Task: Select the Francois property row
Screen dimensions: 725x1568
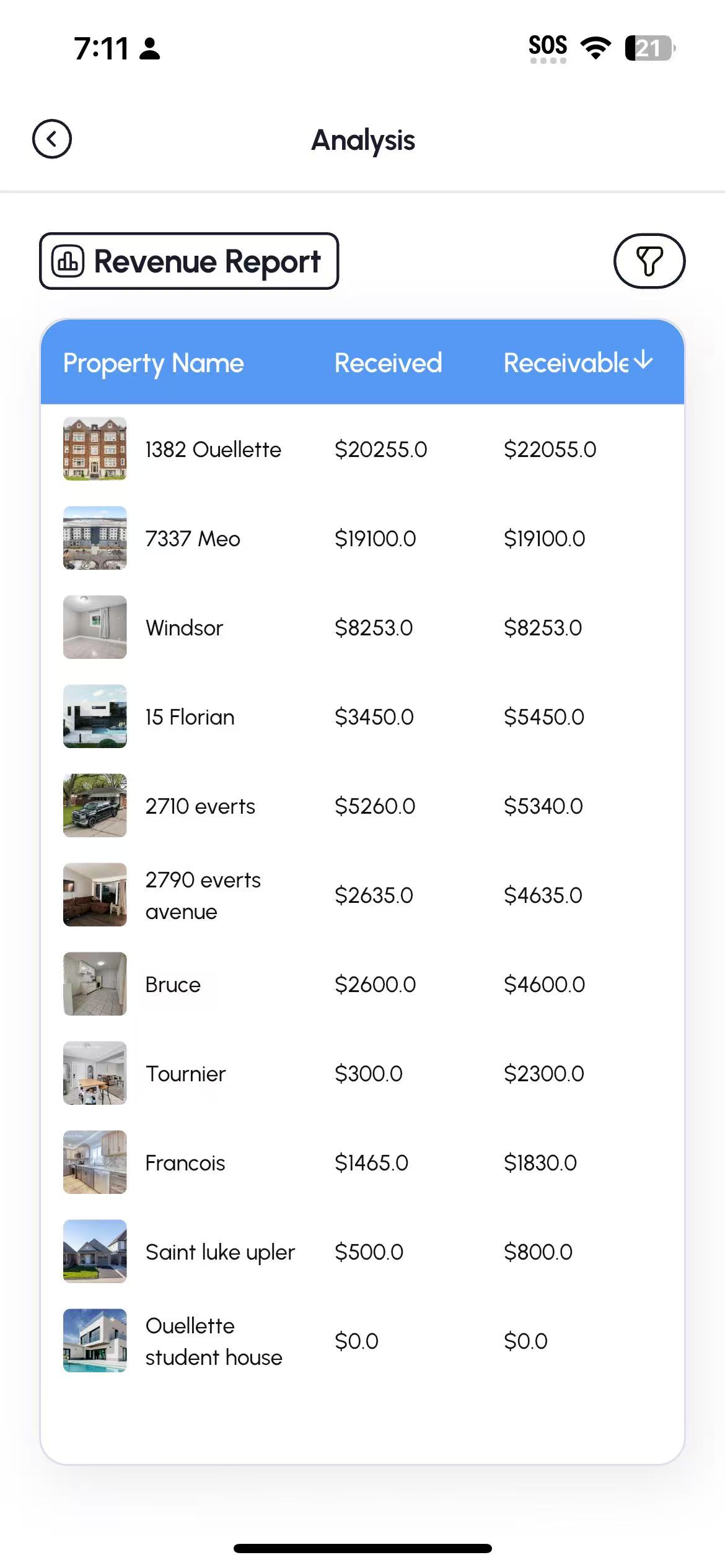Action: pos(185,1163)
